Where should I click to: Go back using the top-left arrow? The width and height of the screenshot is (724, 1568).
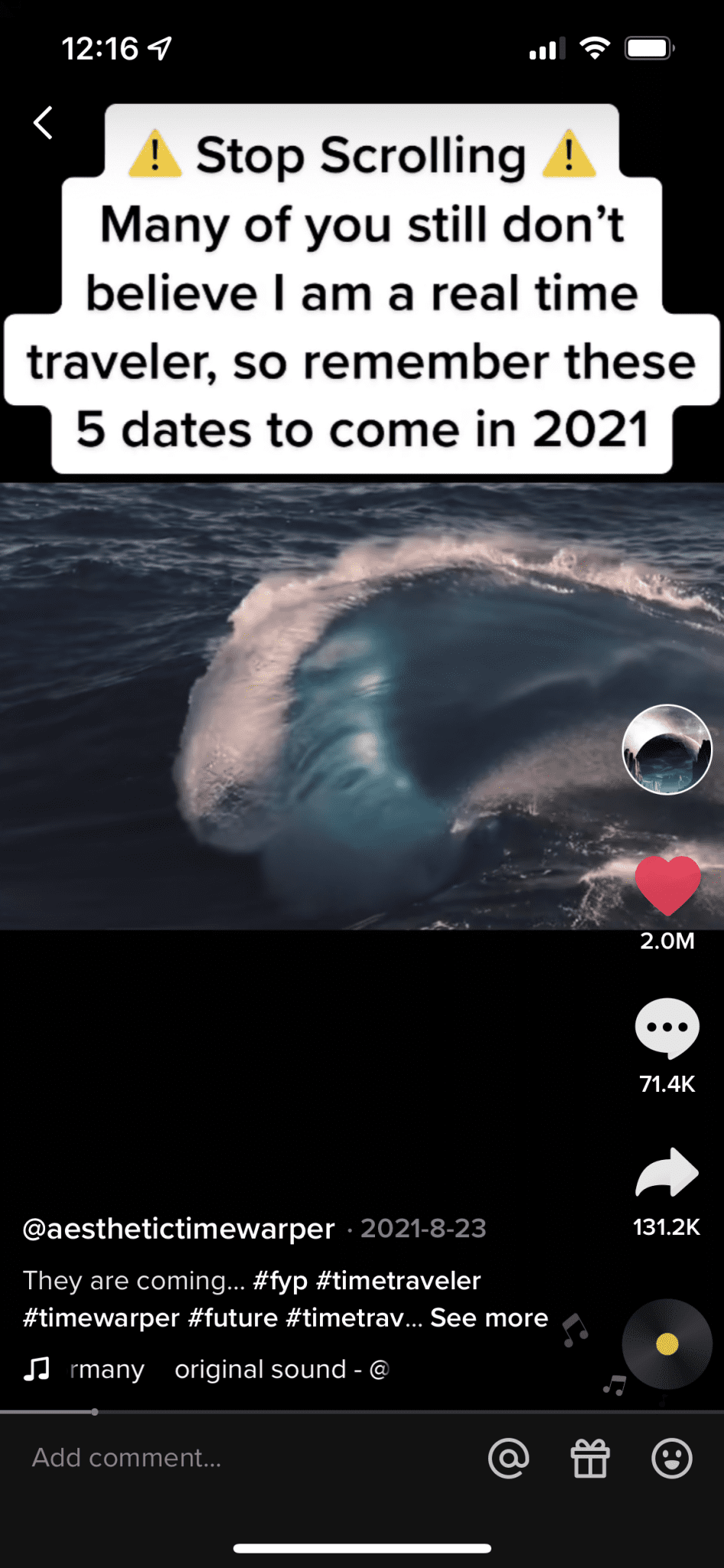(44, 122)
